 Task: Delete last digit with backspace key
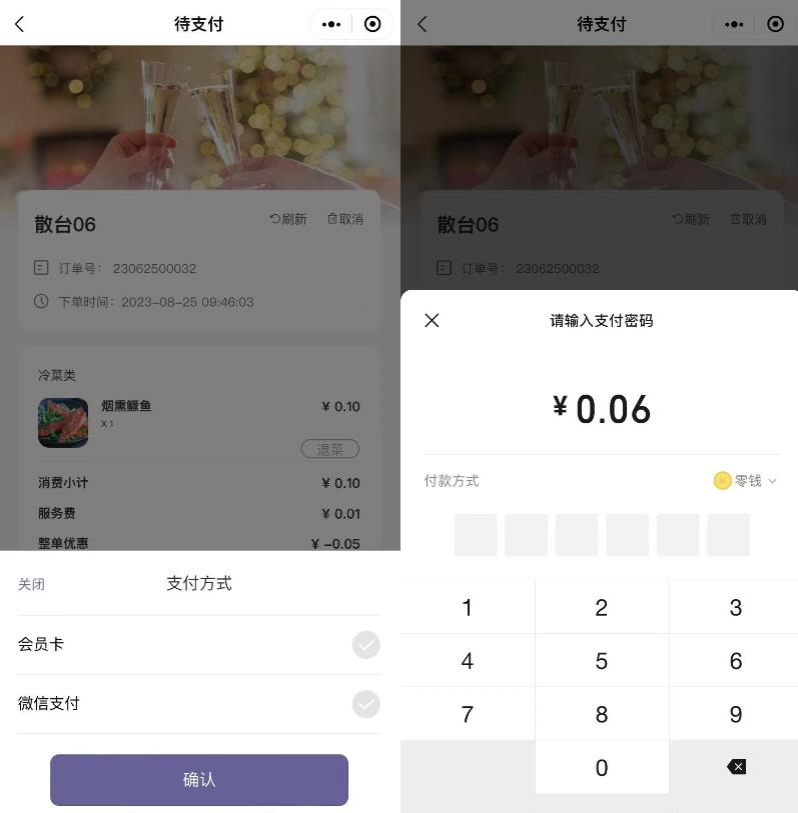tap(736, 767)
